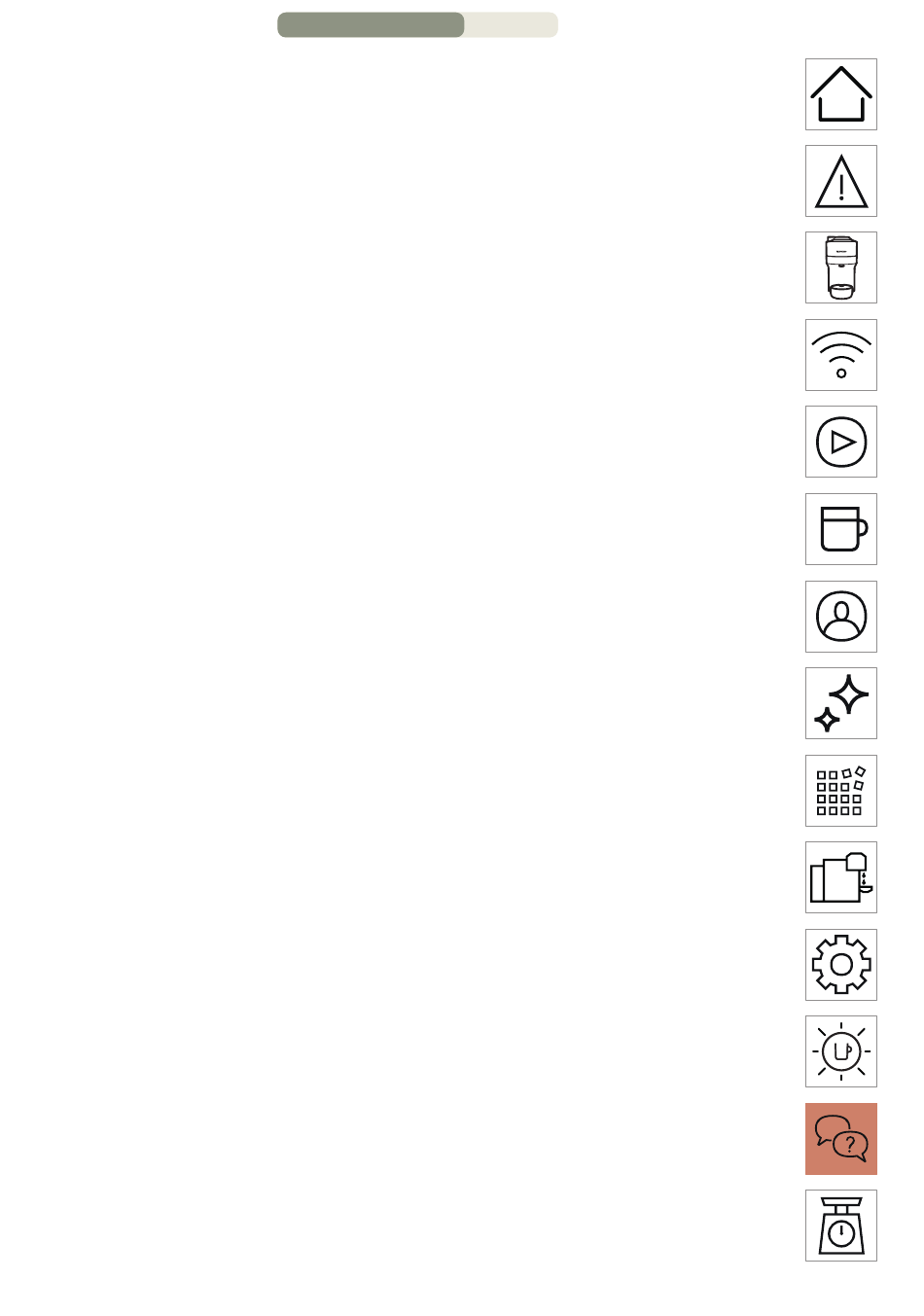924x1316 pixels.
Task: Open the settings gear section
Action: pos(840,965)
